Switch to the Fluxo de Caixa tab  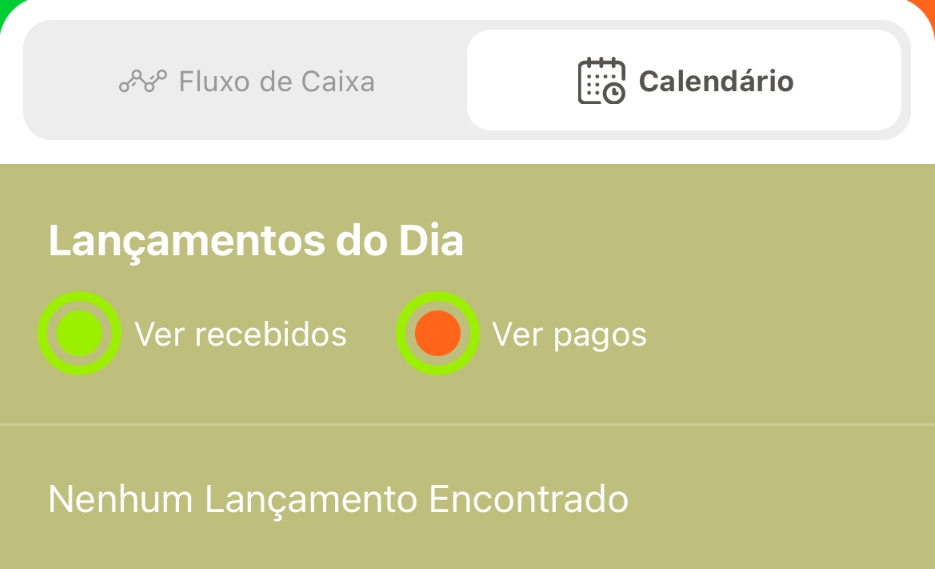247,81
